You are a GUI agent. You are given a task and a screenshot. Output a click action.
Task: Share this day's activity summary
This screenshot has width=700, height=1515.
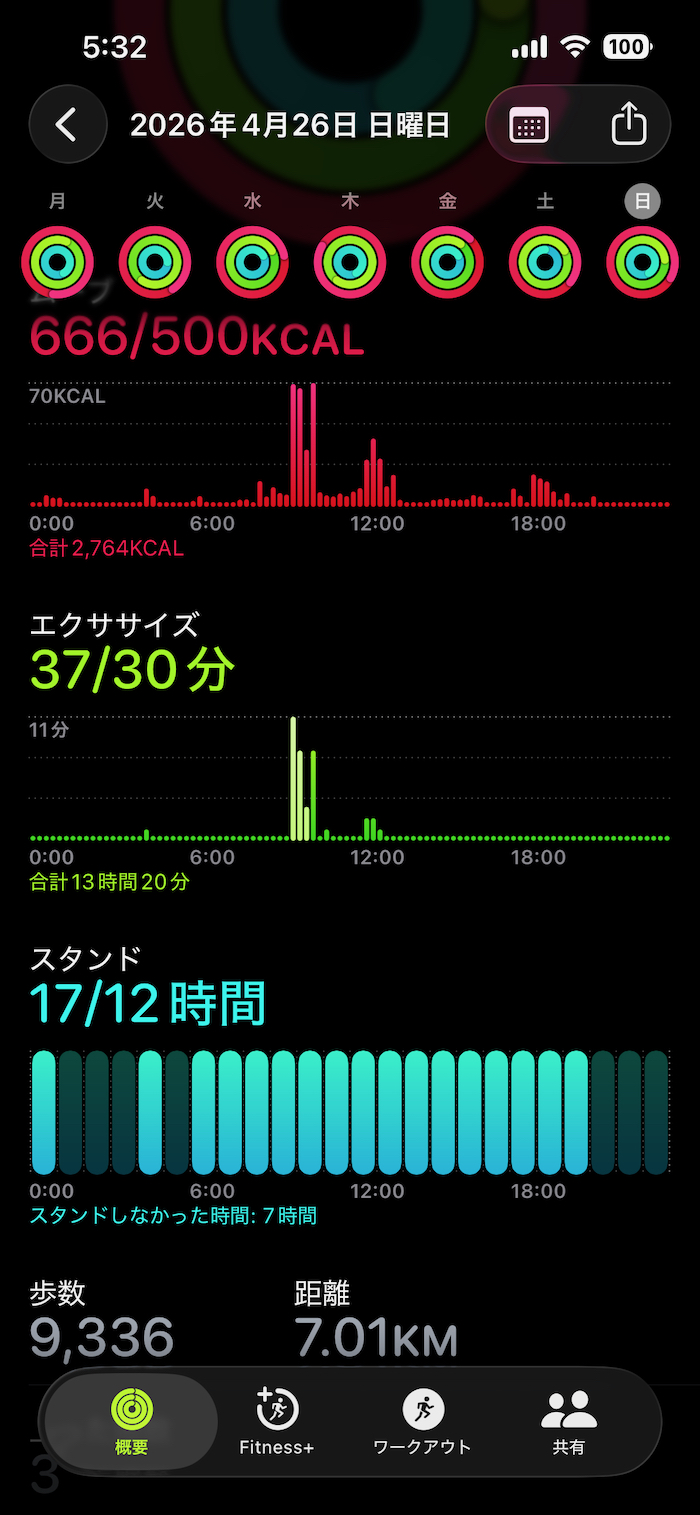(628, 125)
